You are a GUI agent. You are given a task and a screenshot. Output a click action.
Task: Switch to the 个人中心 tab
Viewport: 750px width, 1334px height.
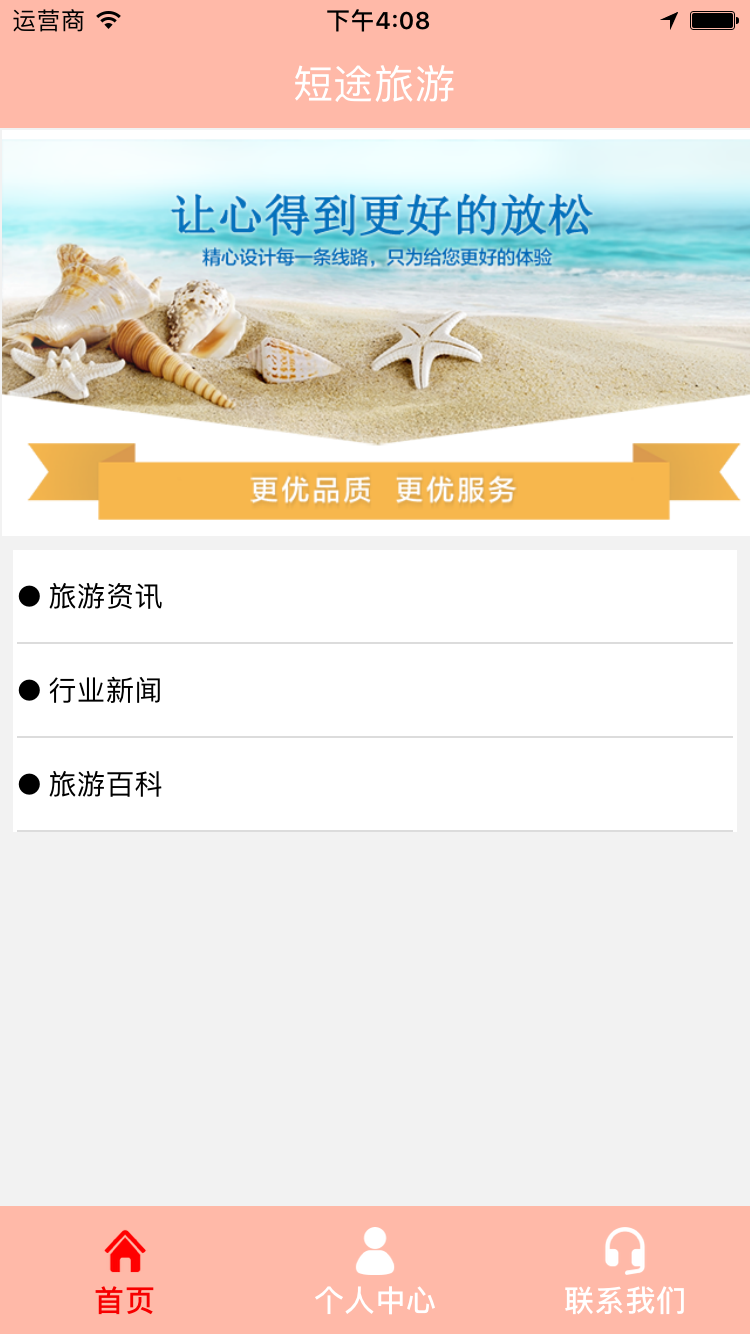375,1271
